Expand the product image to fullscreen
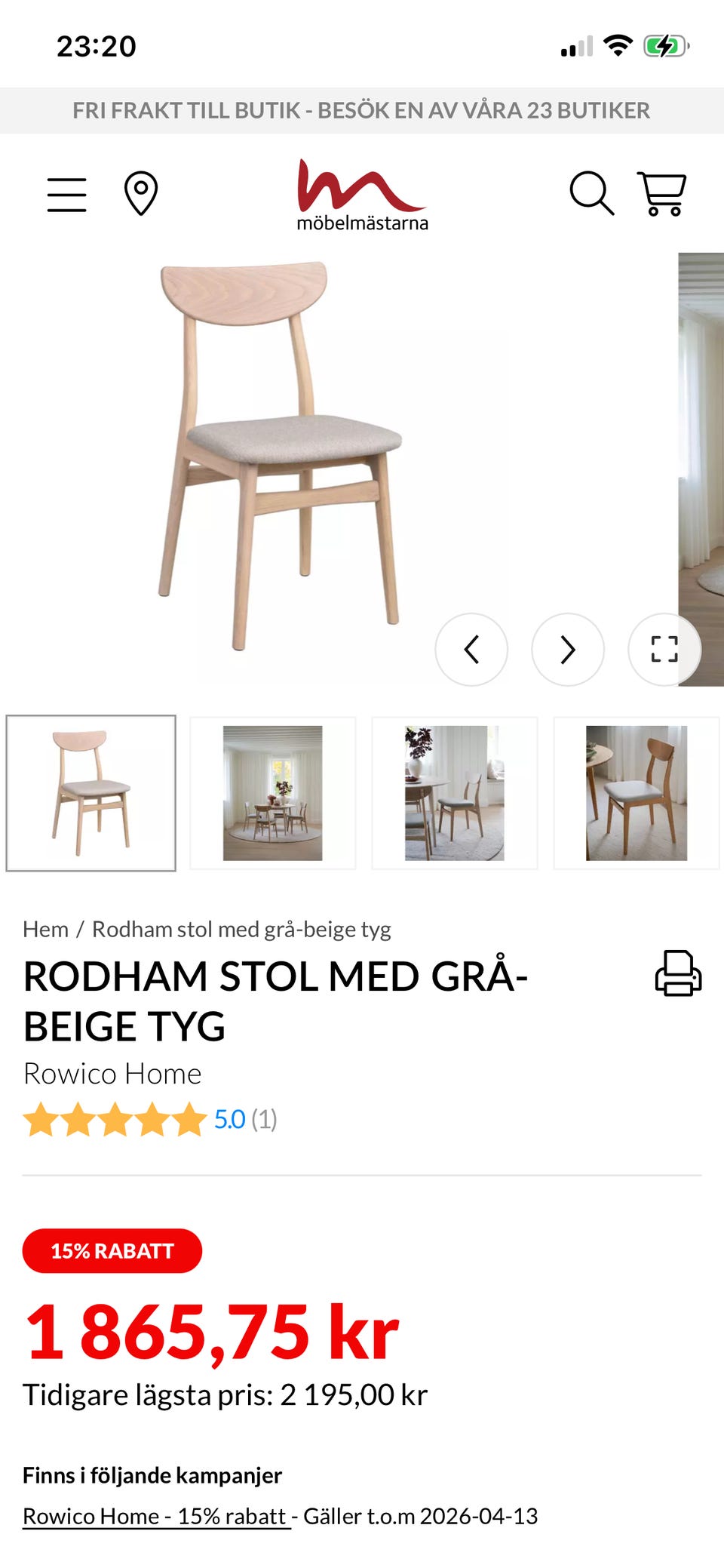 pyautogui.click(x=662, y=649)
